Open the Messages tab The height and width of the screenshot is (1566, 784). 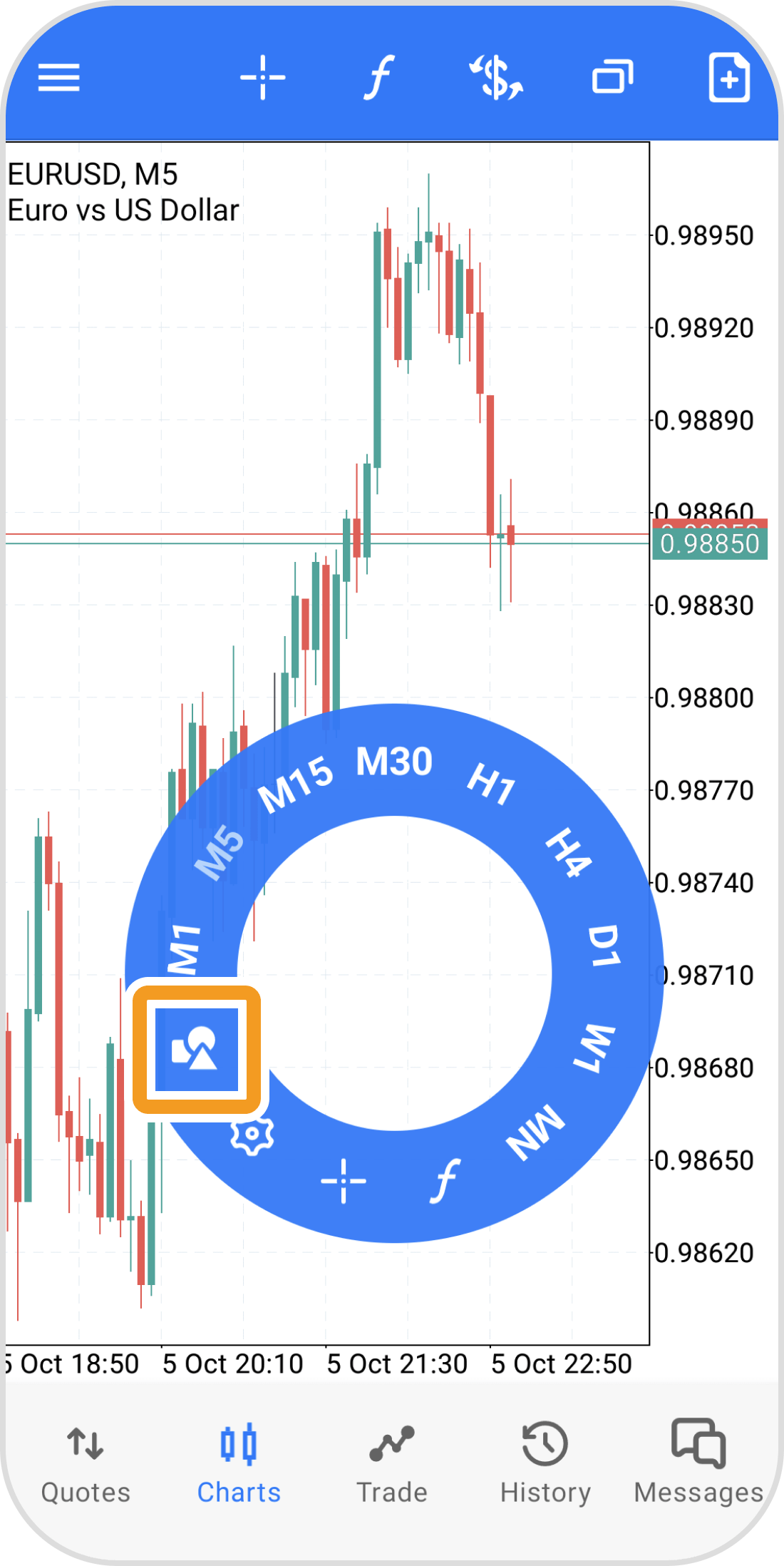[x=698, y=1462]
